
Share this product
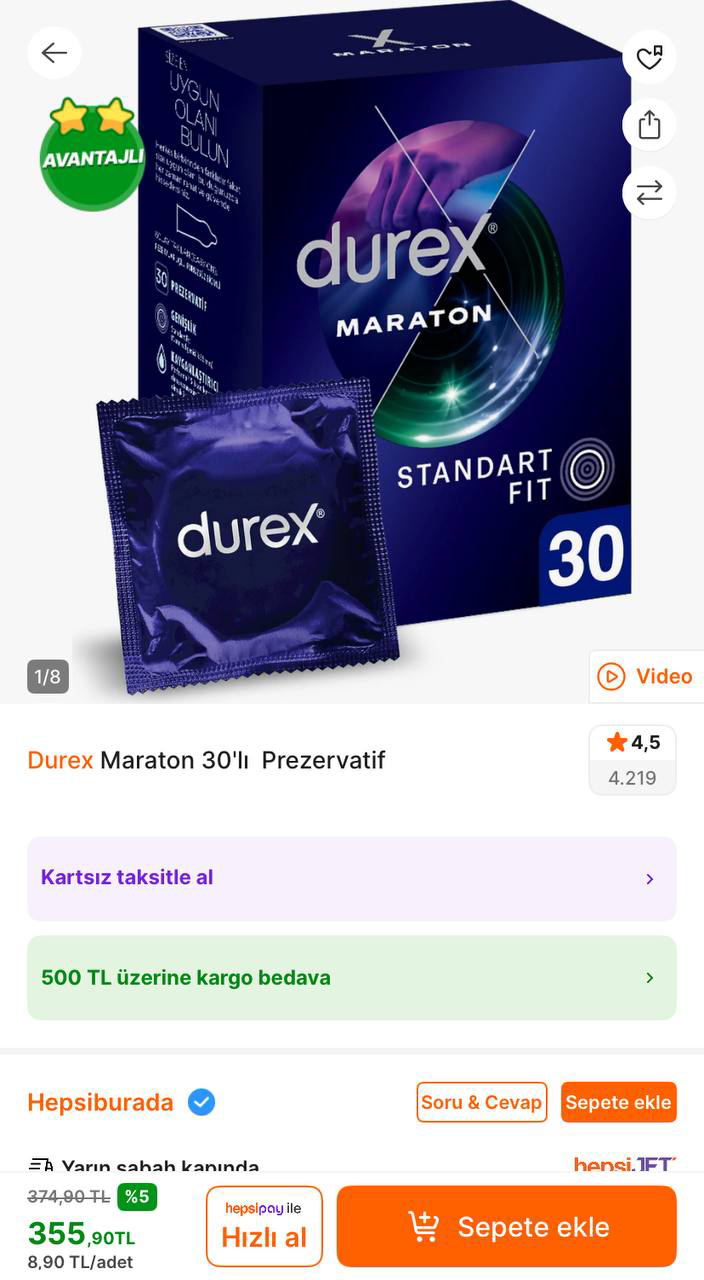point(649,125)
